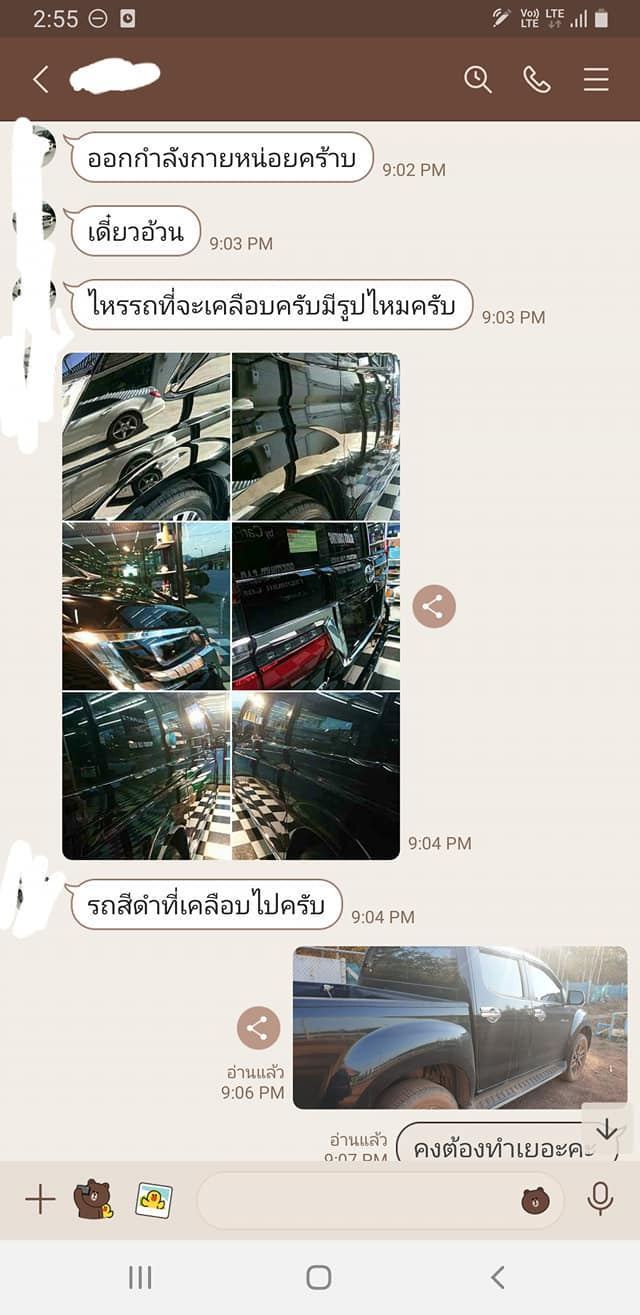Start a voice call
640x1315 pixels.
[537, 80]
